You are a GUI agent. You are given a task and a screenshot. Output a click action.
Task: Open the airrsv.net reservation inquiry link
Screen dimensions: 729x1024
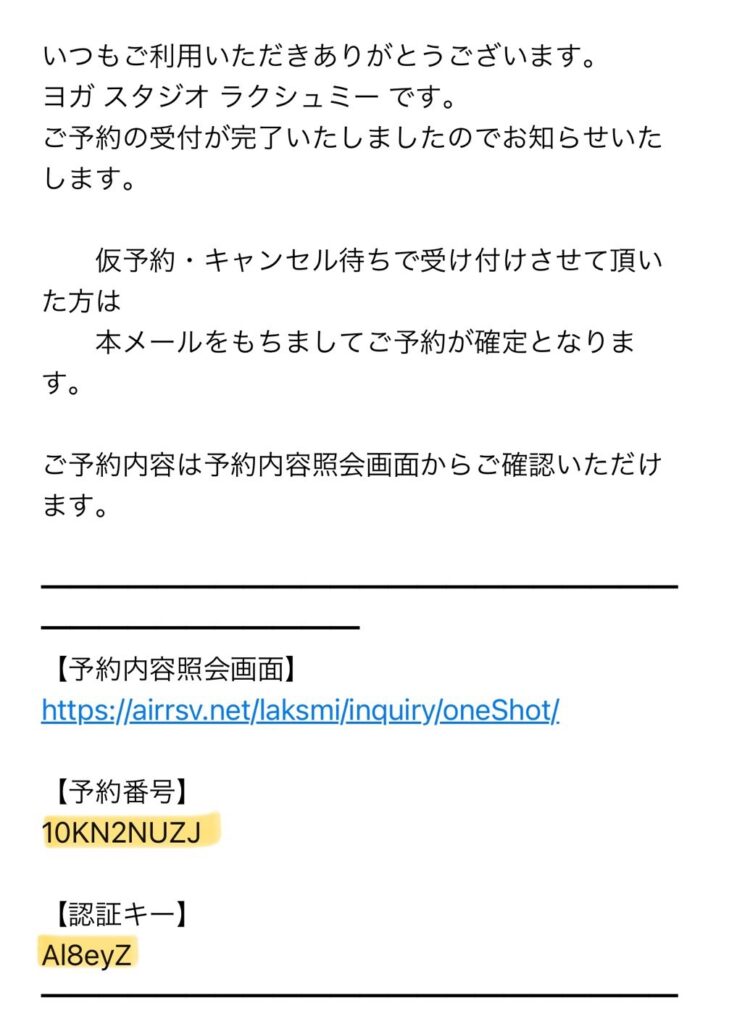click(x=300, y=711)
